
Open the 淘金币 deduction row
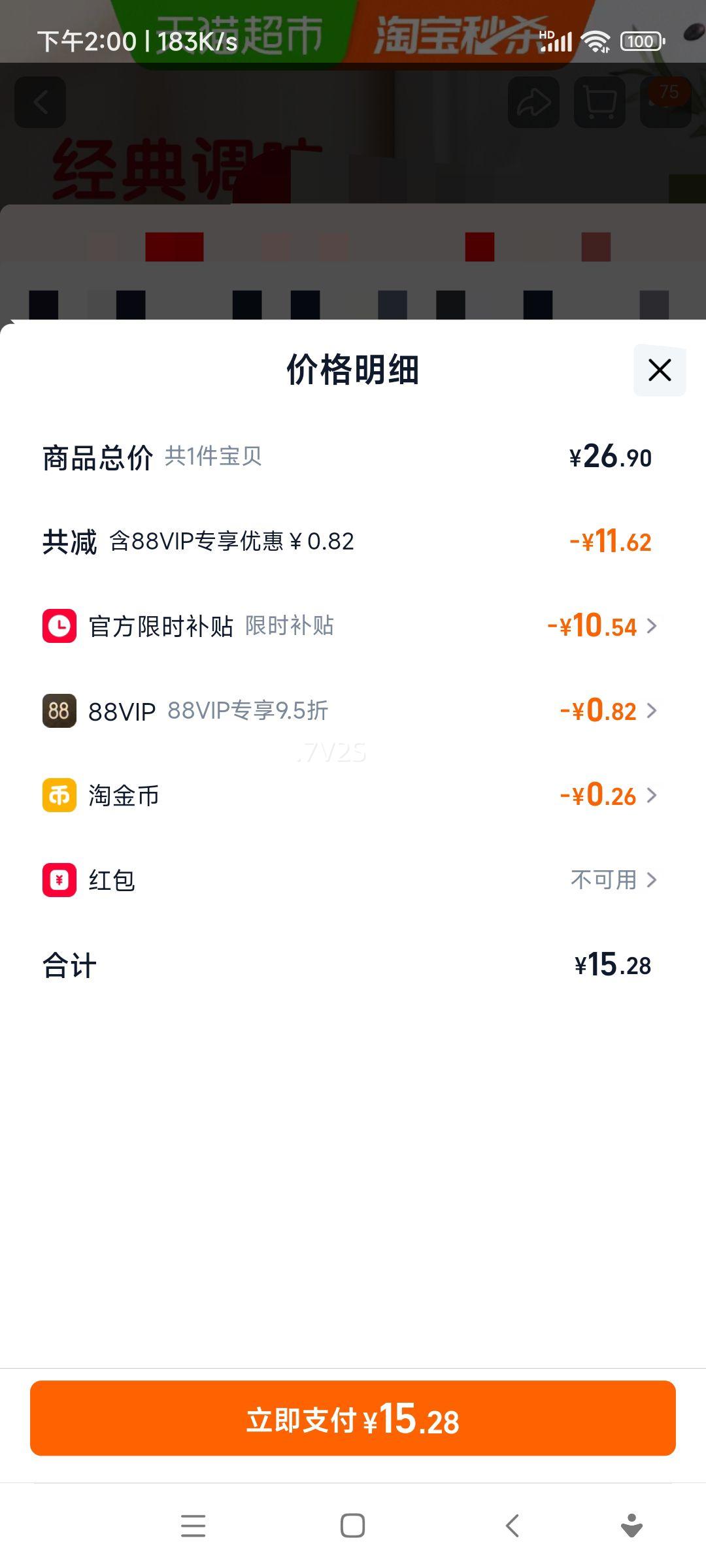pyautogui.click(x=608, y=795)
